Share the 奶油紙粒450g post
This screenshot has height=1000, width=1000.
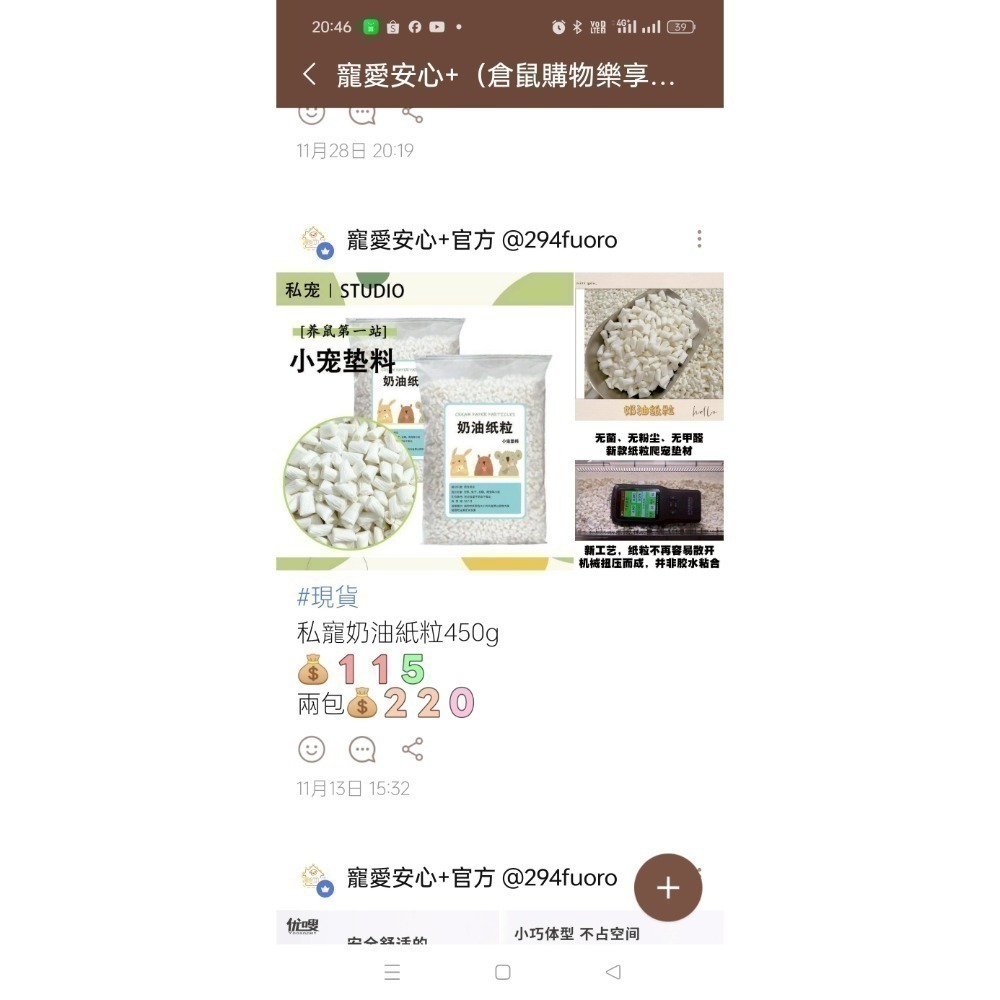pyautogui.click(x=412, y=749)
